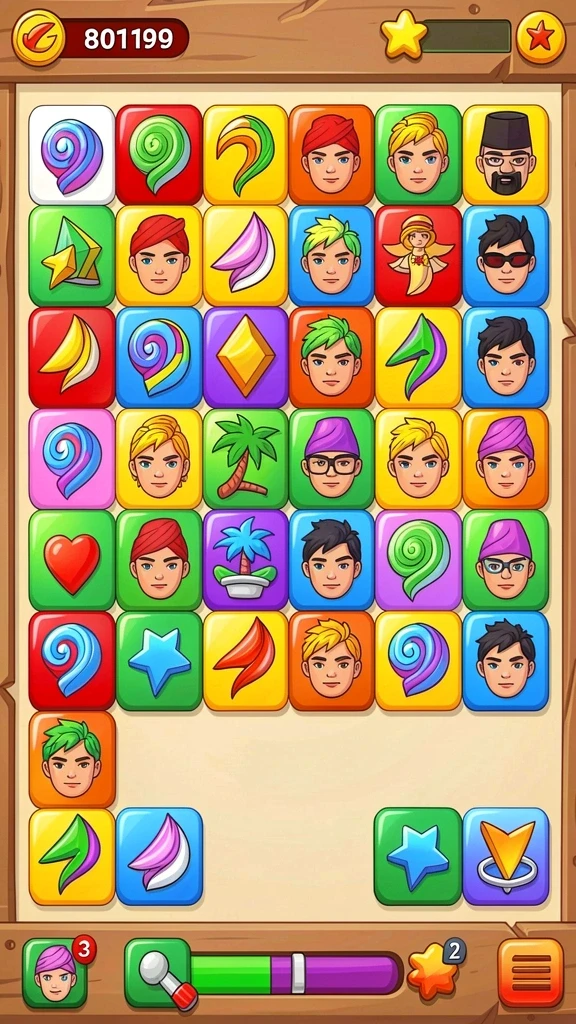Open the gold coin shop icon
Image resolution: width=576 pixels, height=1024 pixels.
coord(39,37)
